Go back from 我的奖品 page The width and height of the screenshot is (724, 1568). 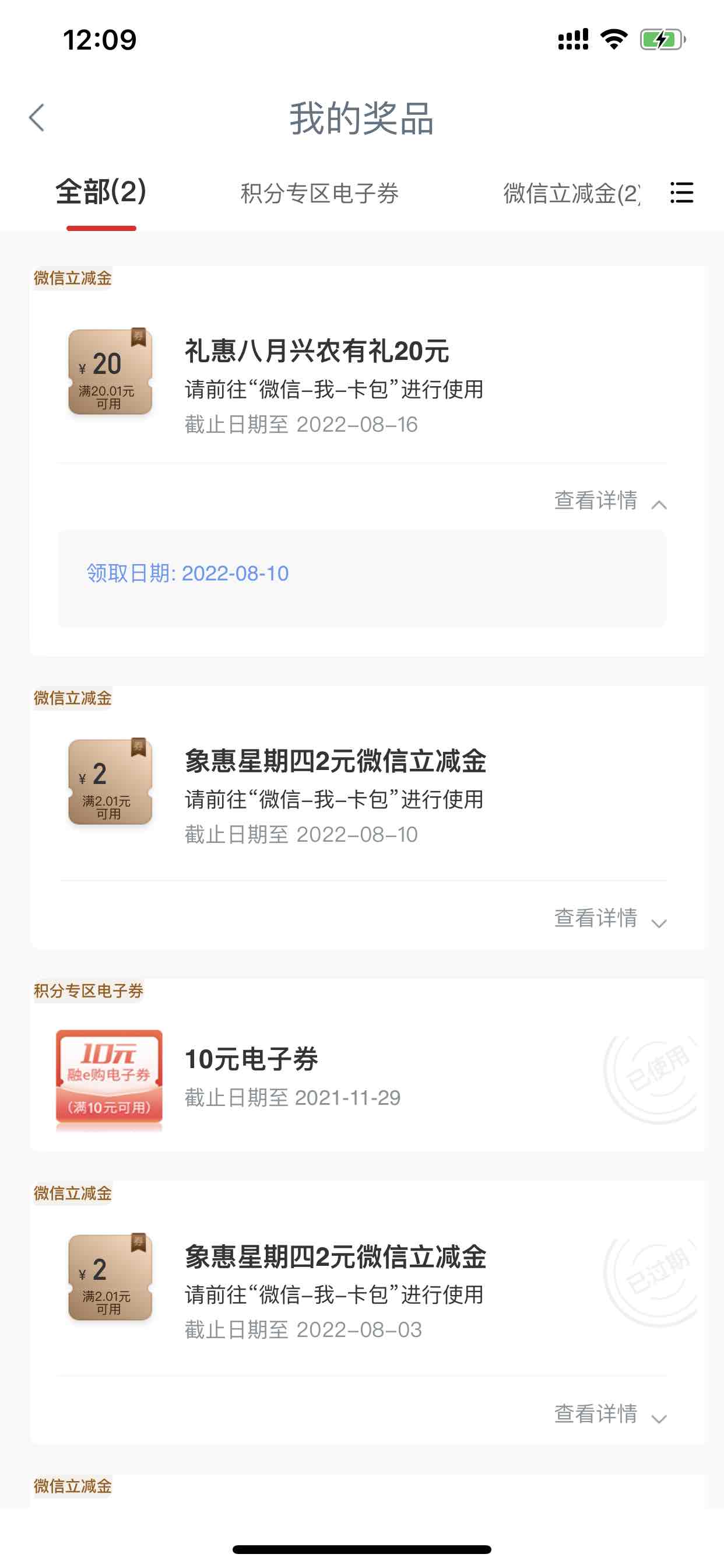(37, 117)
